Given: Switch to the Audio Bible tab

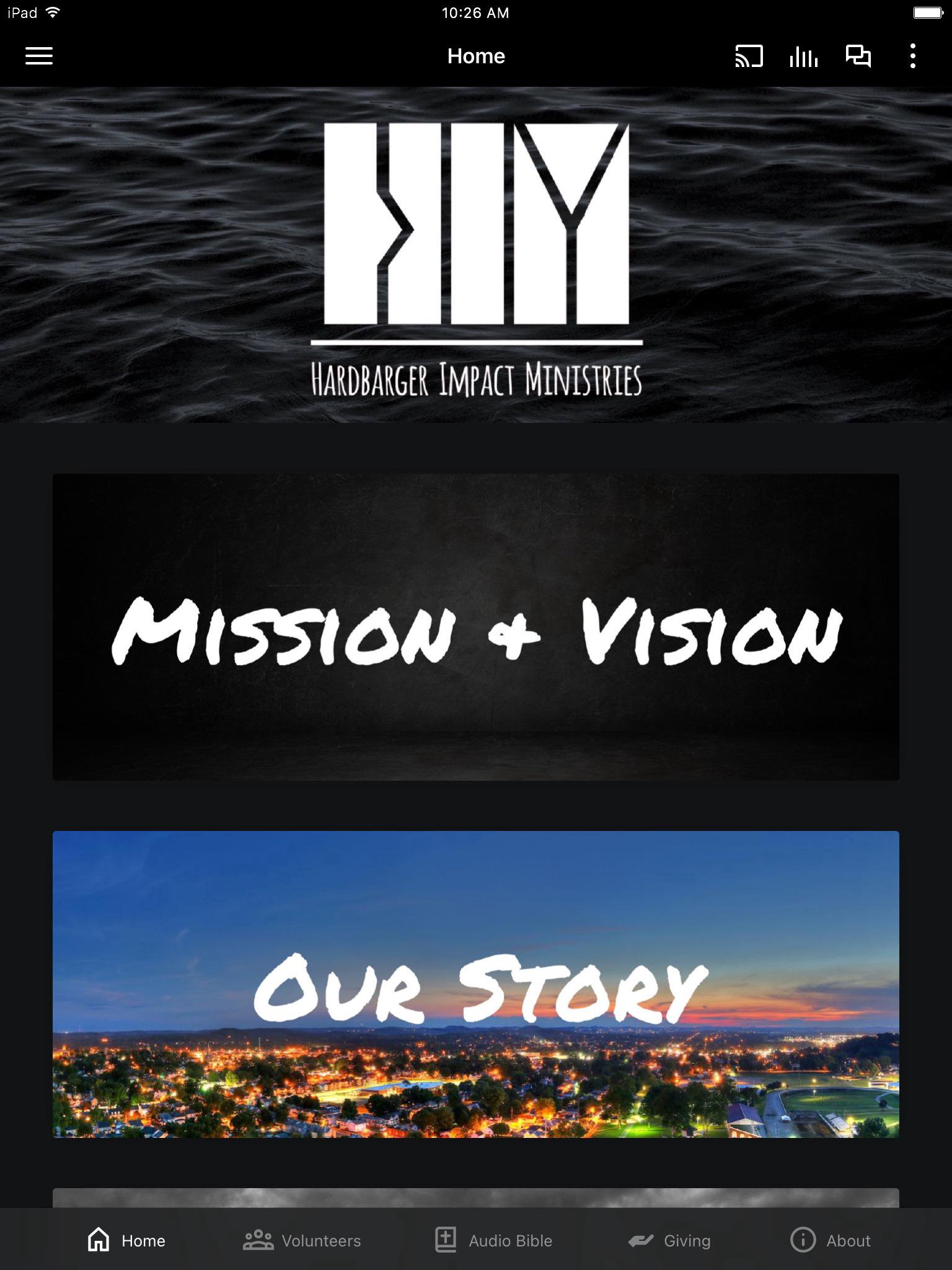Looking at the screenshot, I should tap(493, 1240).
